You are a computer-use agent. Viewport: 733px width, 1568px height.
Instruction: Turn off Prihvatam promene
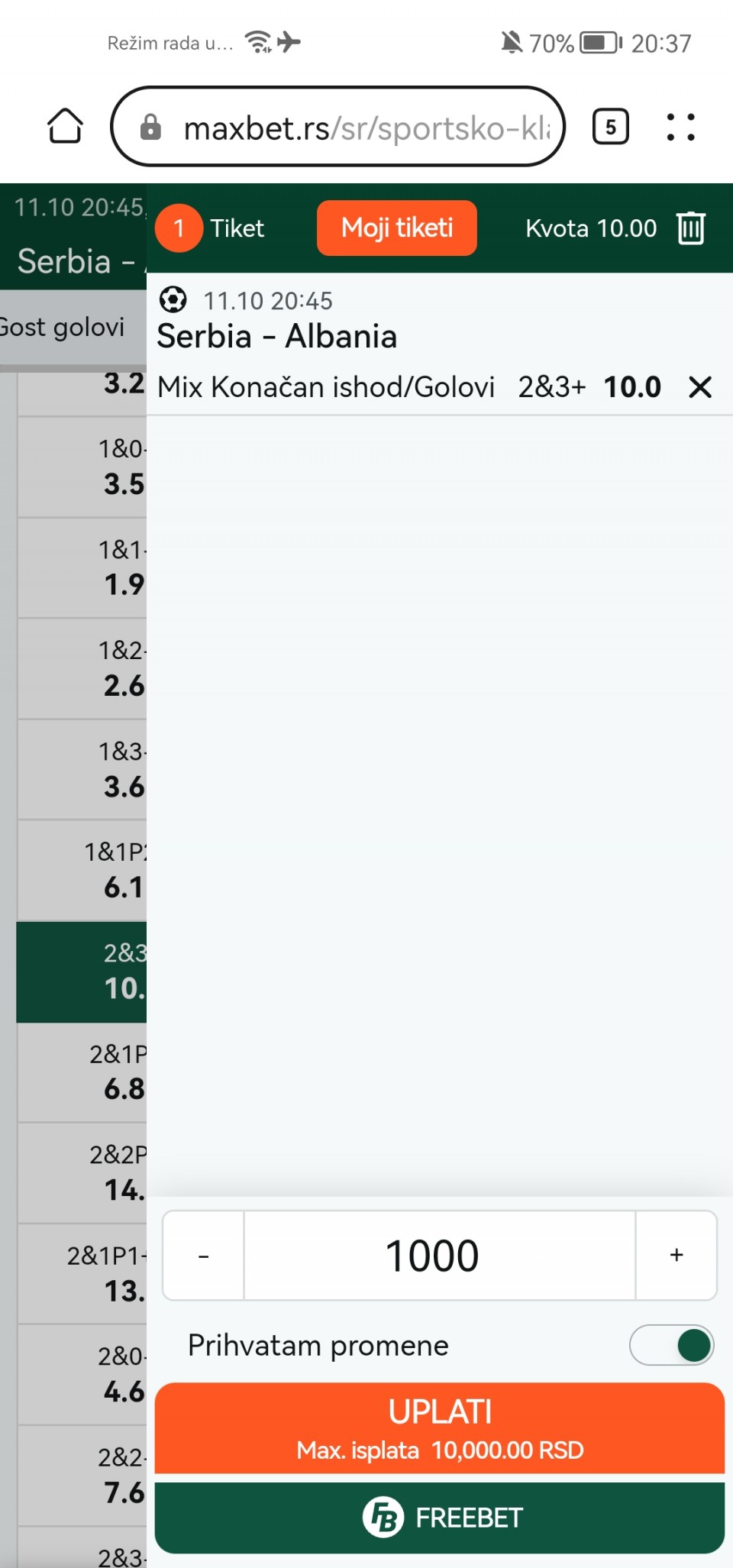coord(671,1345)
